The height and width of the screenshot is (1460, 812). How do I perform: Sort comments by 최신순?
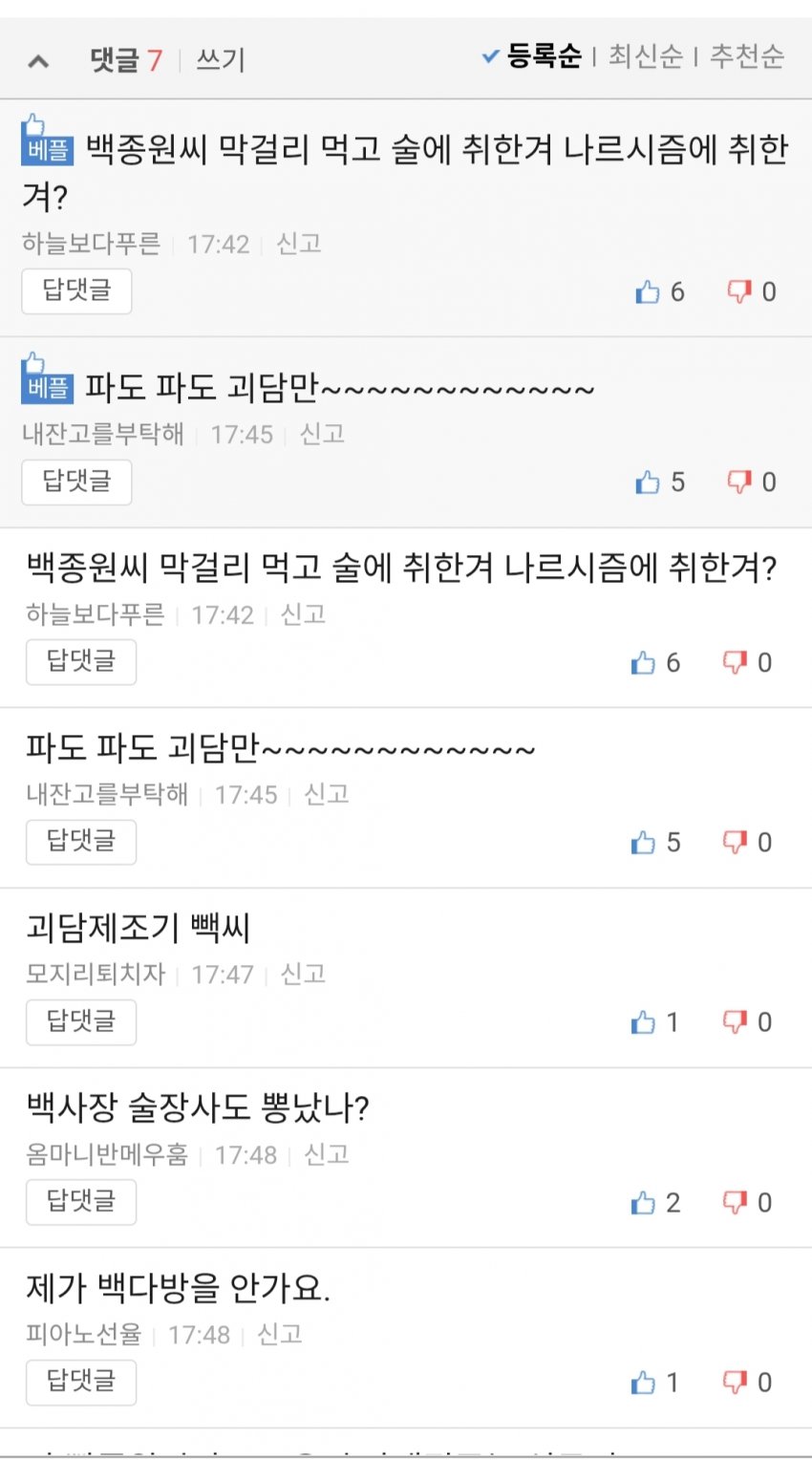click(x=646, y=56)
